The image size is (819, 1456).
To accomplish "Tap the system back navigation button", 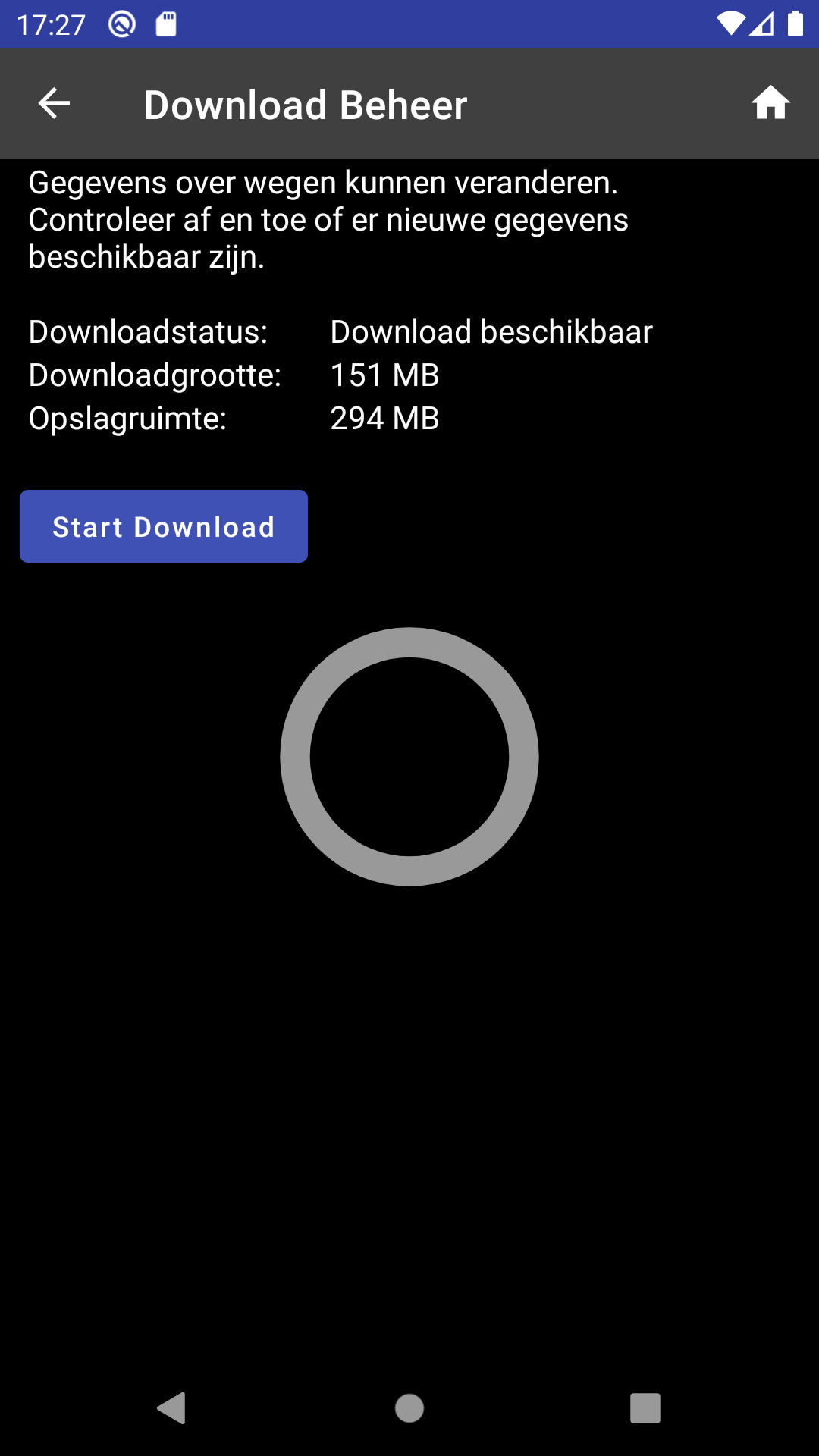I will click(172, 1408).
